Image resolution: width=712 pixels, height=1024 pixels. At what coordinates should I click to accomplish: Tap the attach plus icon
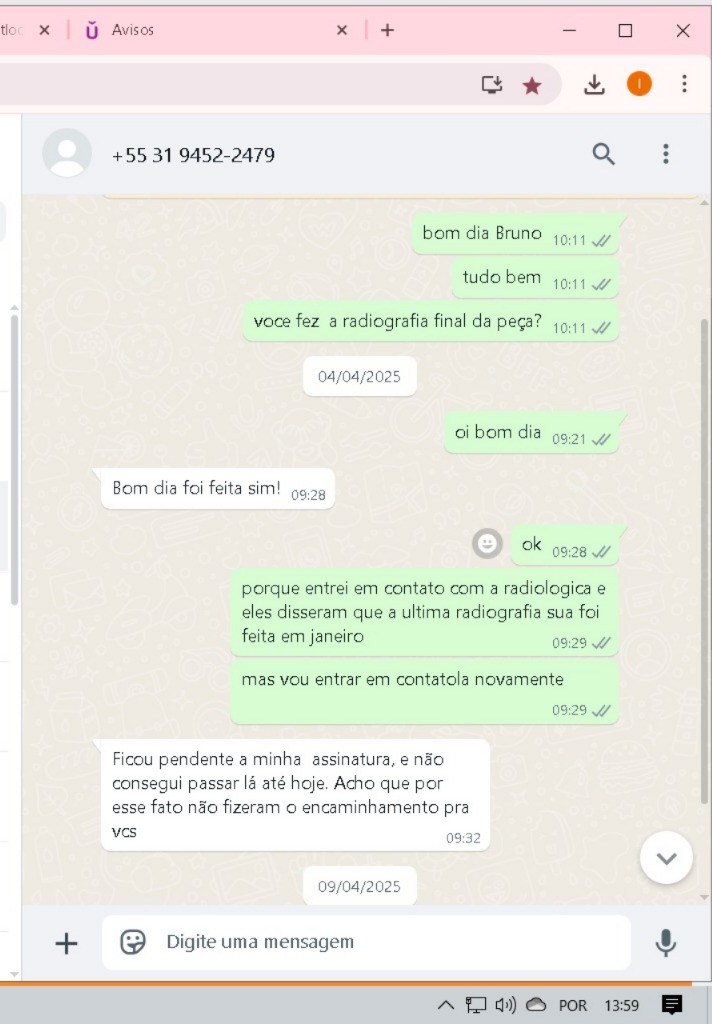click(x=66, y=942)
